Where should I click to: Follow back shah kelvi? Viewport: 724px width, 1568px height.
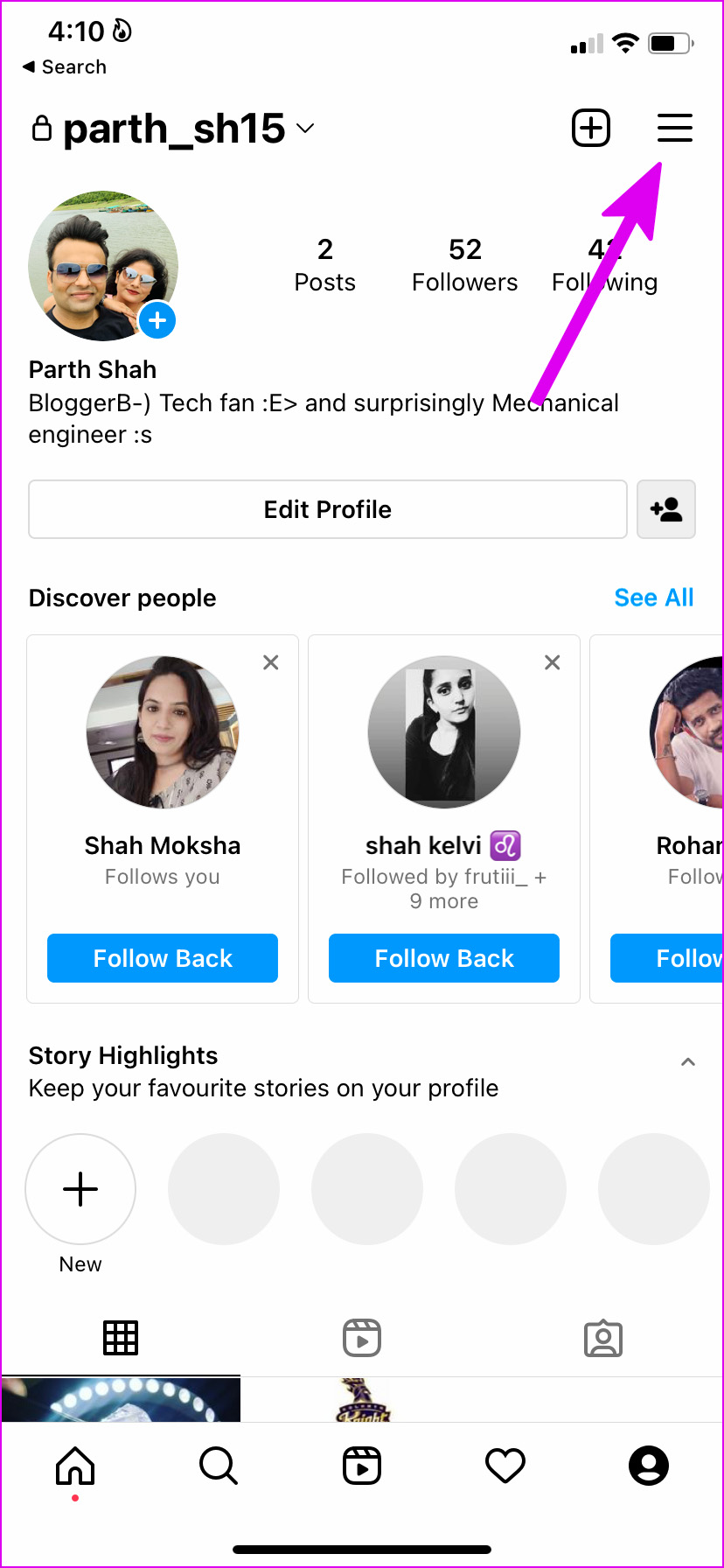click(x=444, y=958)
